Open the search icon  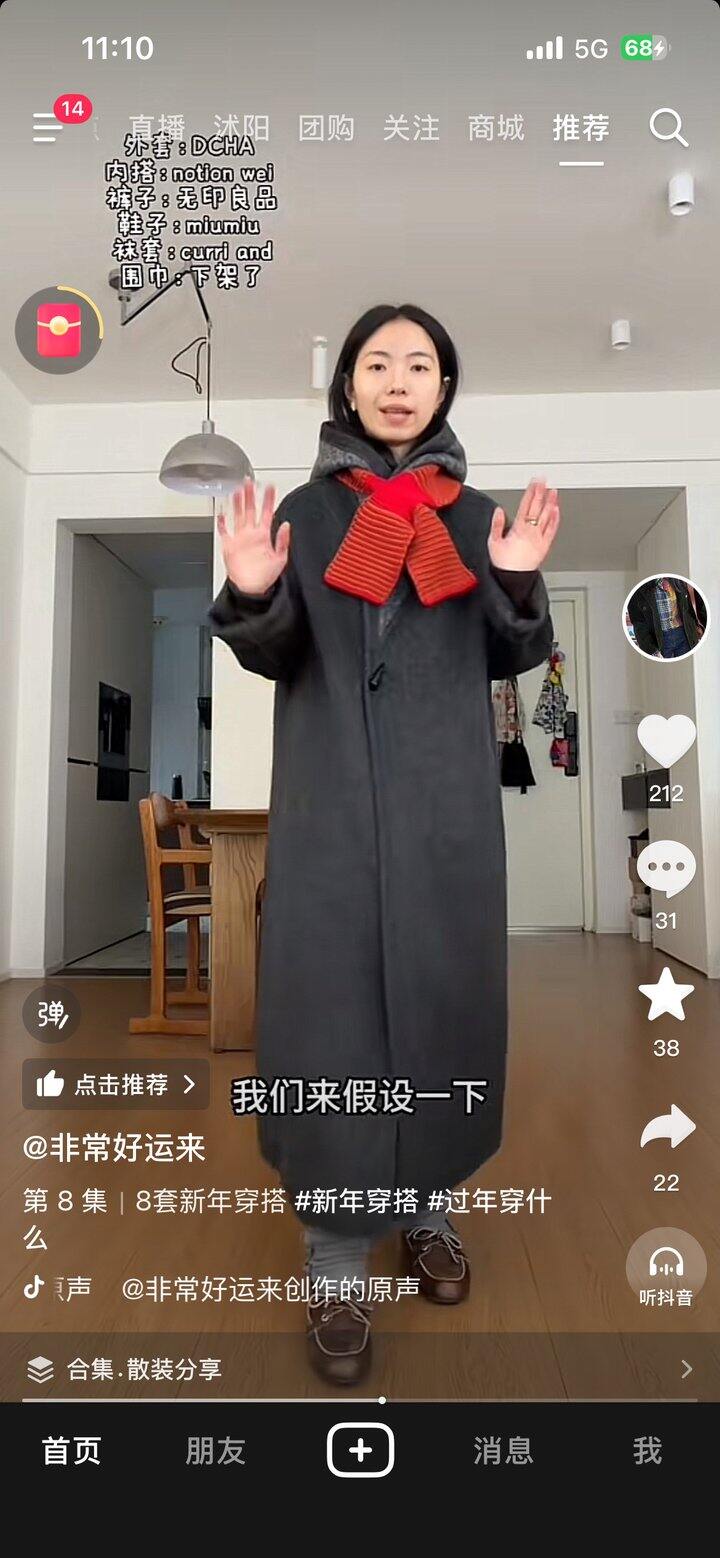(x=668, y=128)
